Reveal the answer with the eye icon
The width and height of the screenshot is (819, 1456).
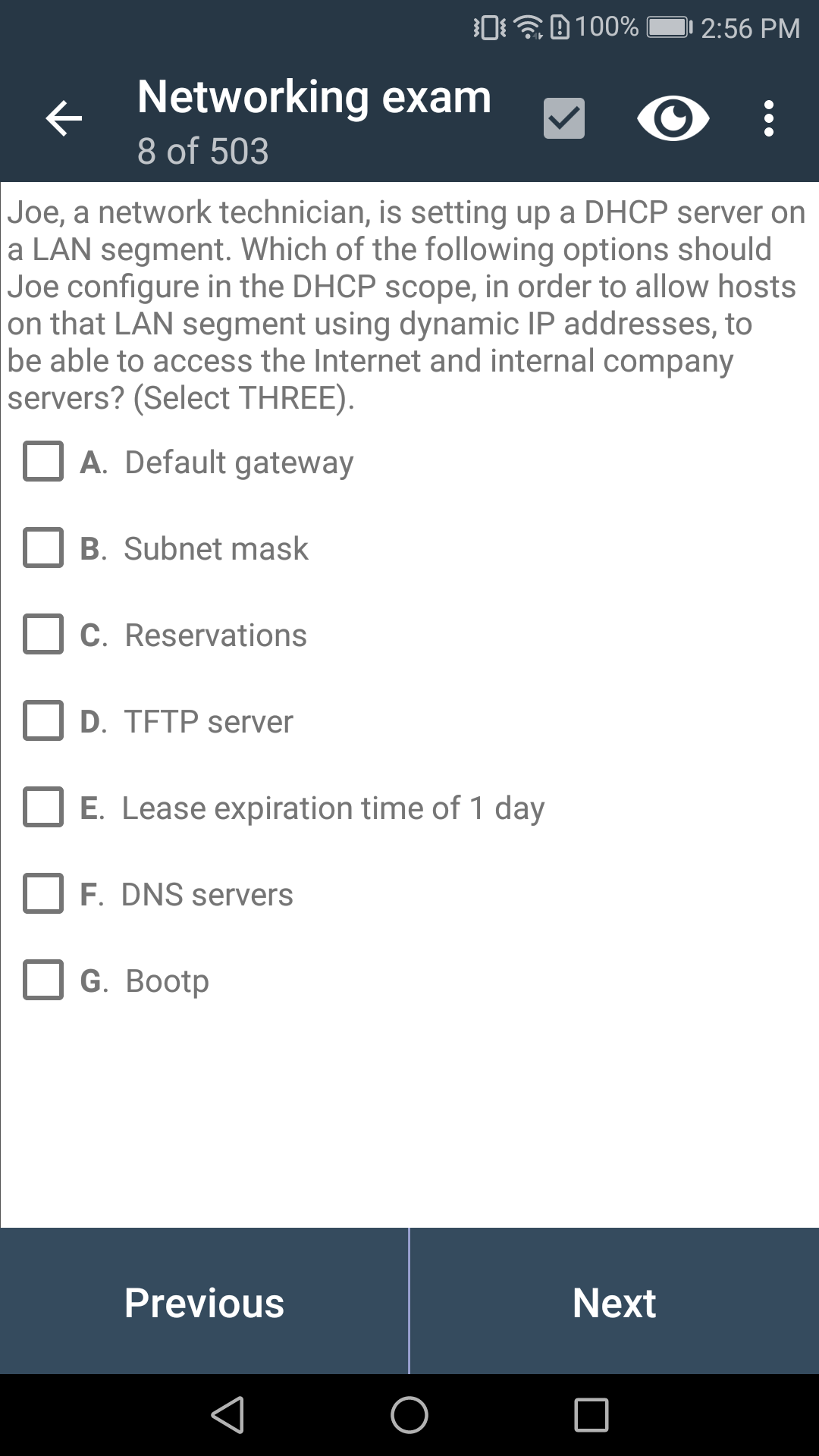coord(673,119)
